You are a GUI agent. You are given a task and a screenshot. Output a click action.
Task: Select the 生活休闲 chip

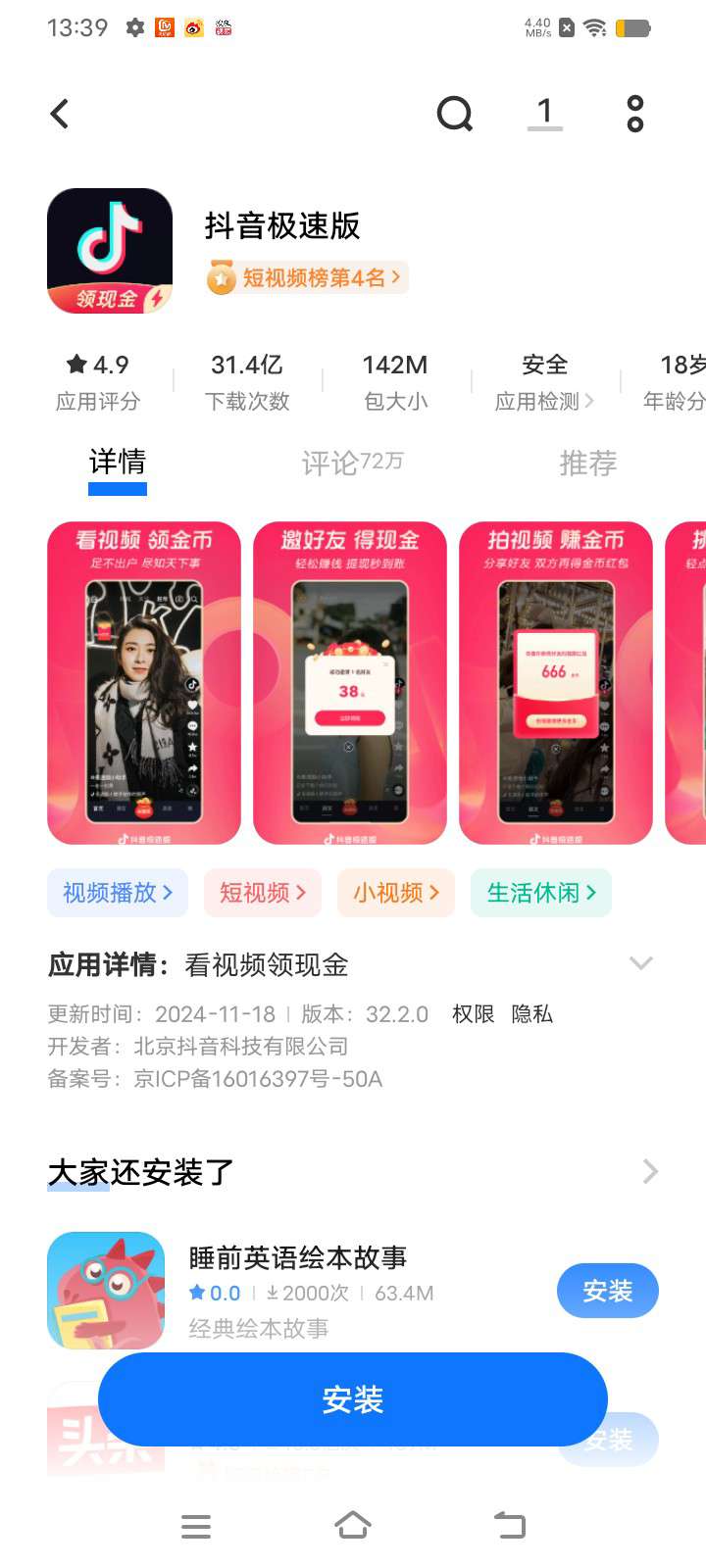541,893
